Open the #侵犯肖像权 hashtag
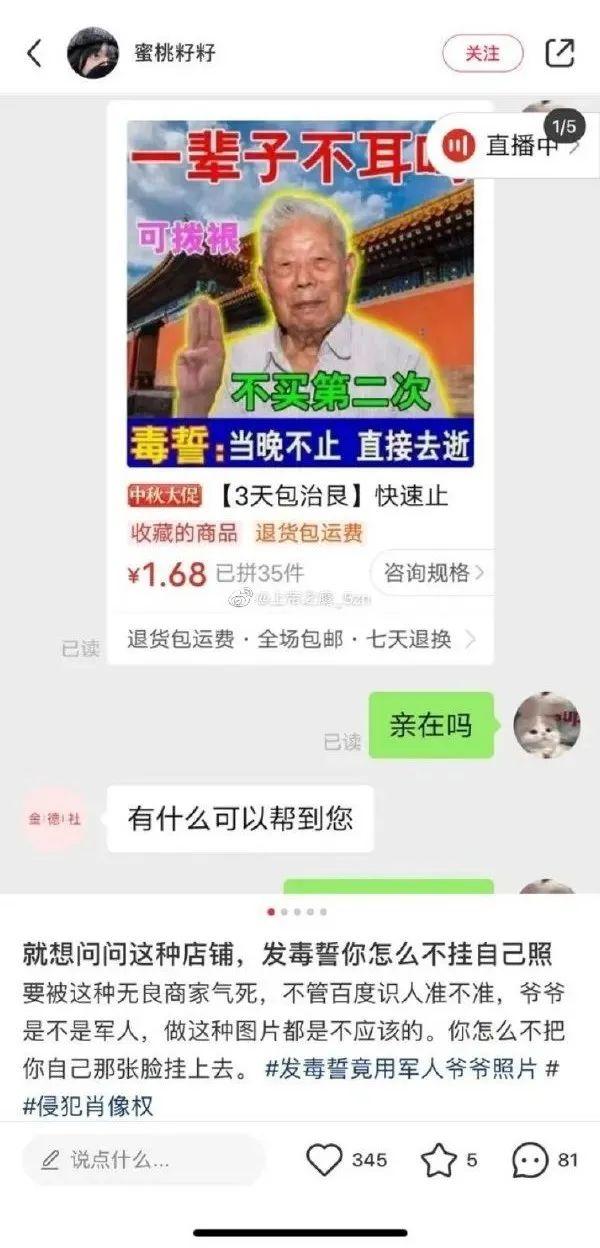This screenshot has width=600, height=1248. (x=88, y=1106)
